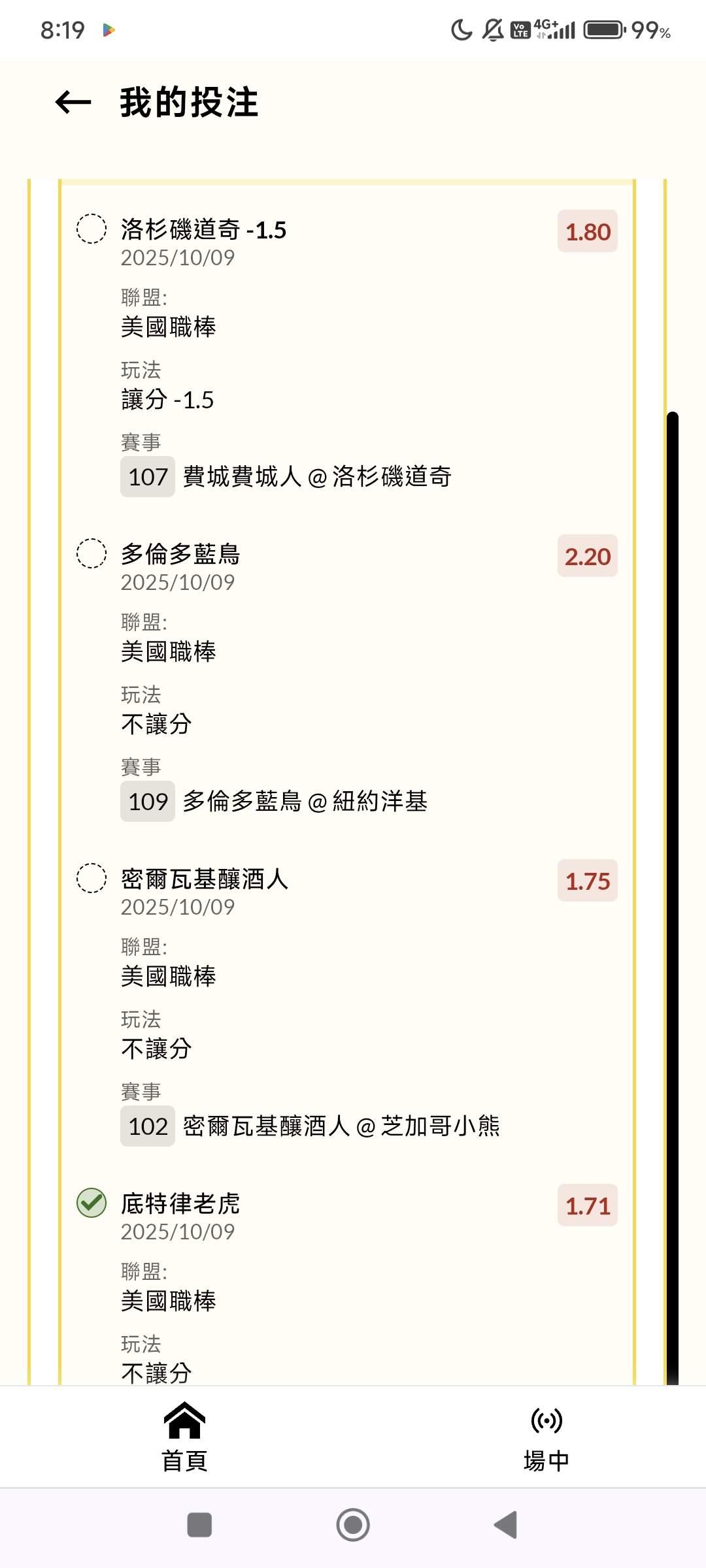
Task: Tap the system back triangle
Action: tap(505, 1526)
